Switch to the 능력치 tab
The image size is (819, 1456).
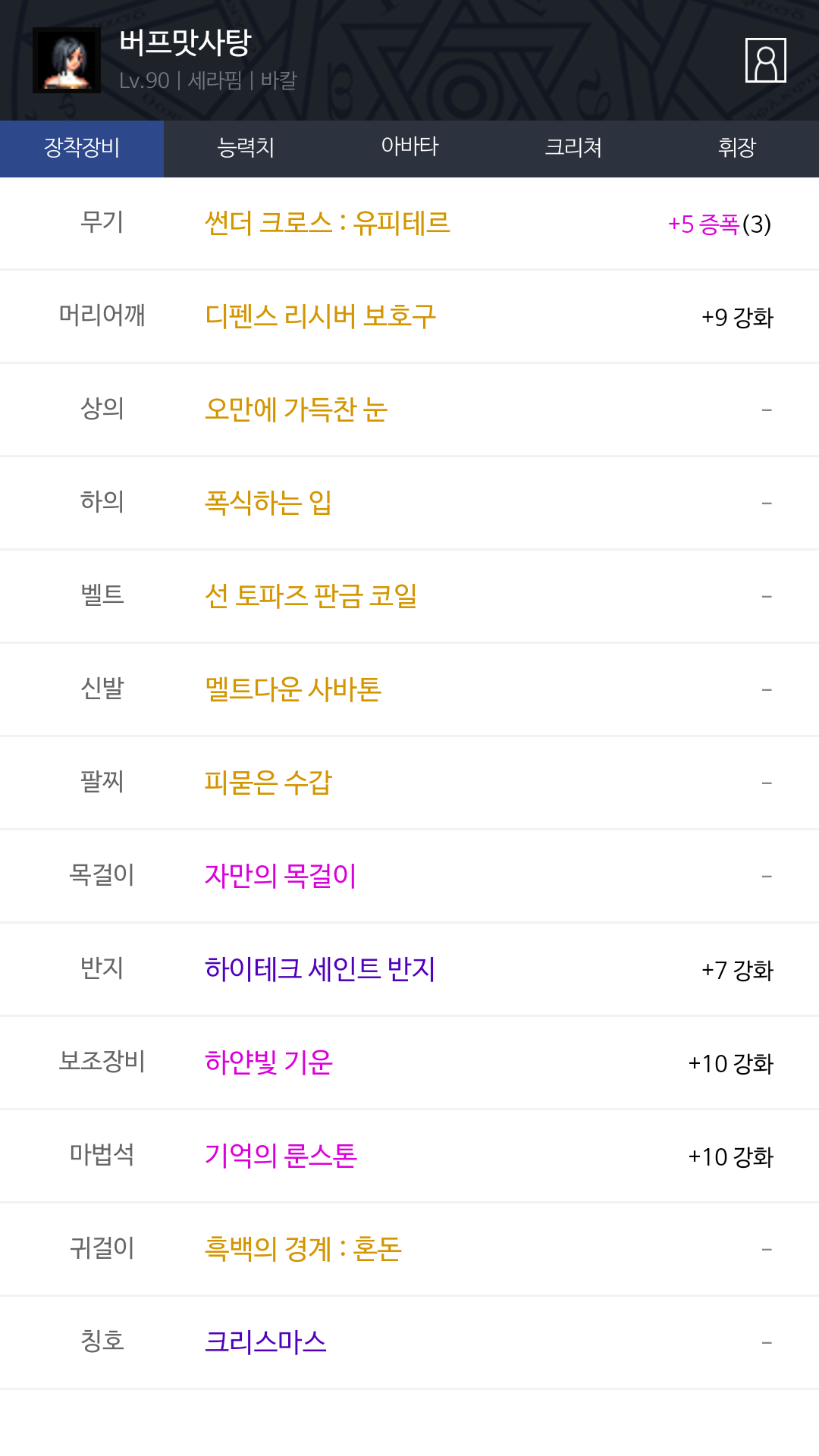(246, 149)
